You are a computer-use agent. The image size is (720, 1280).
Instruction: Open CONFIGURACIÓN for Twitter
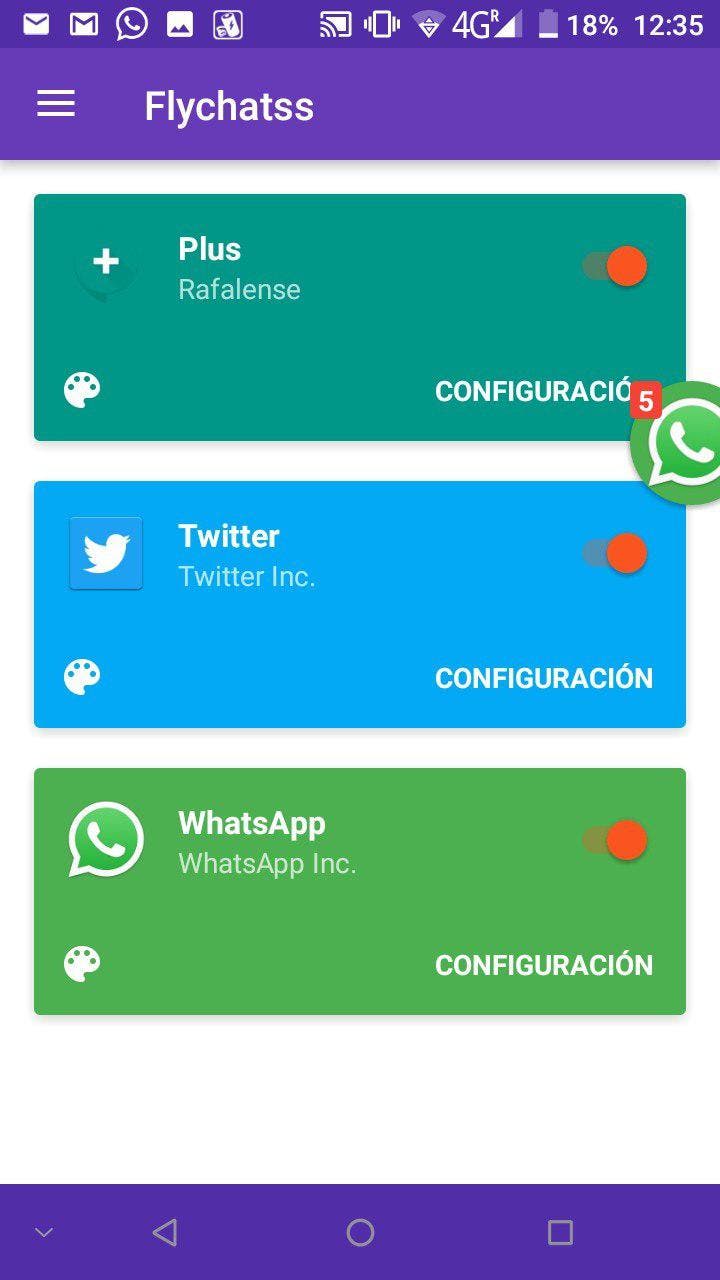(544, 678)
